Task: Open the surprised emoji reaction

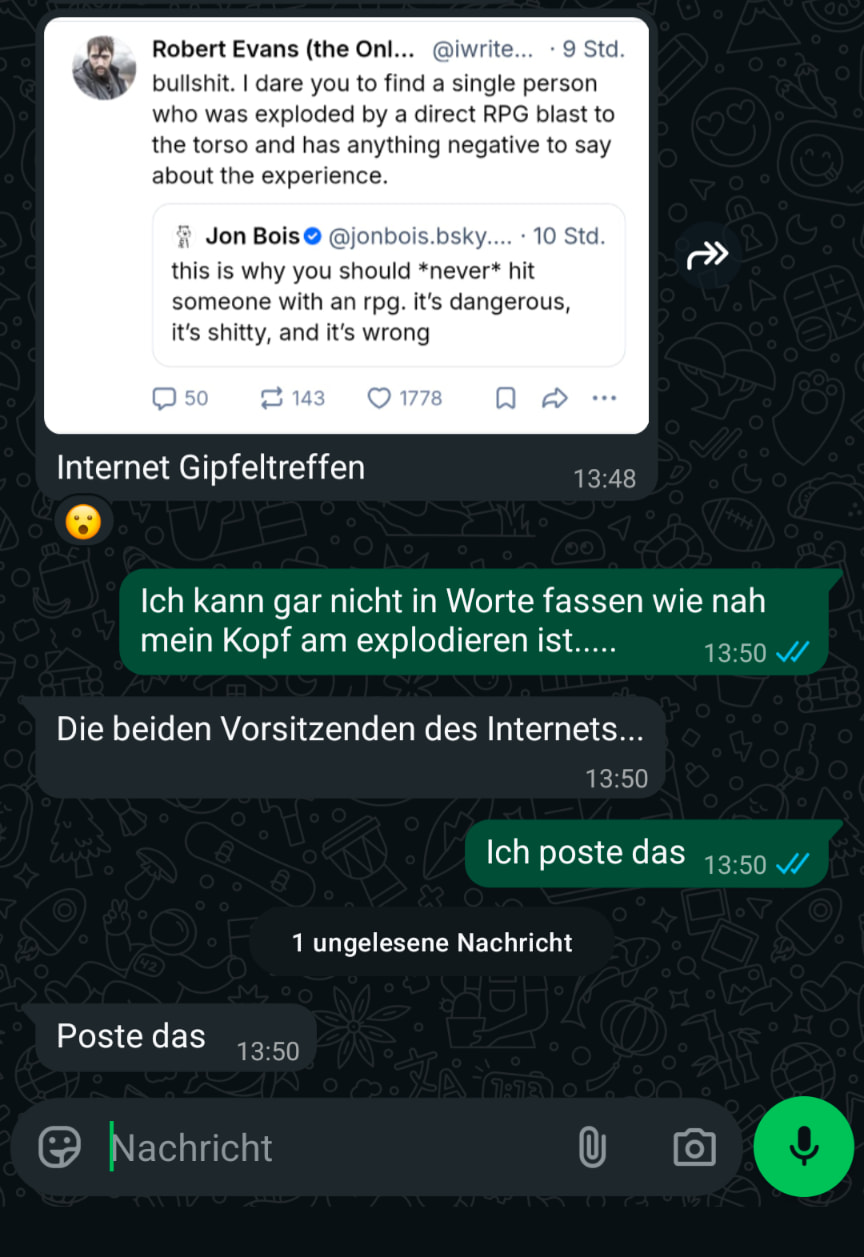Action: pos(83,521)
